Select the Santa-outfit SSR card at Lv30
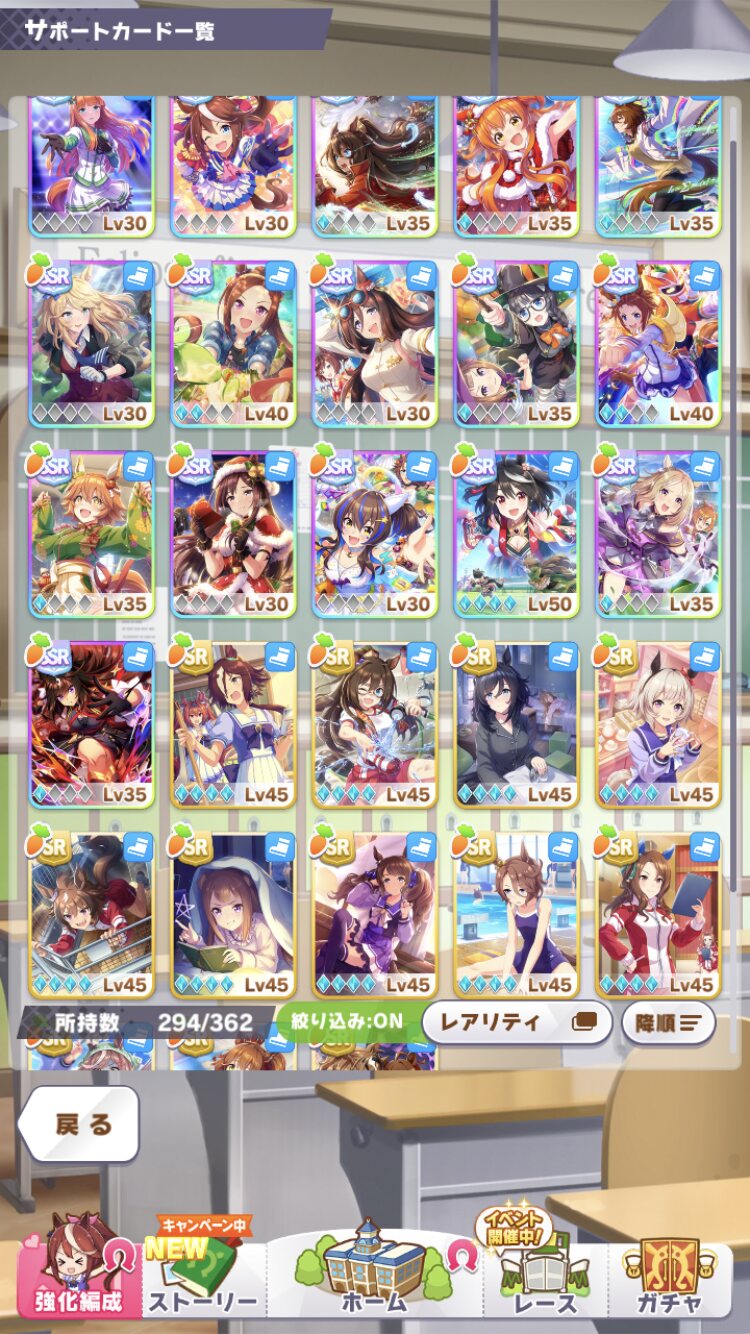 pos(232,533)
